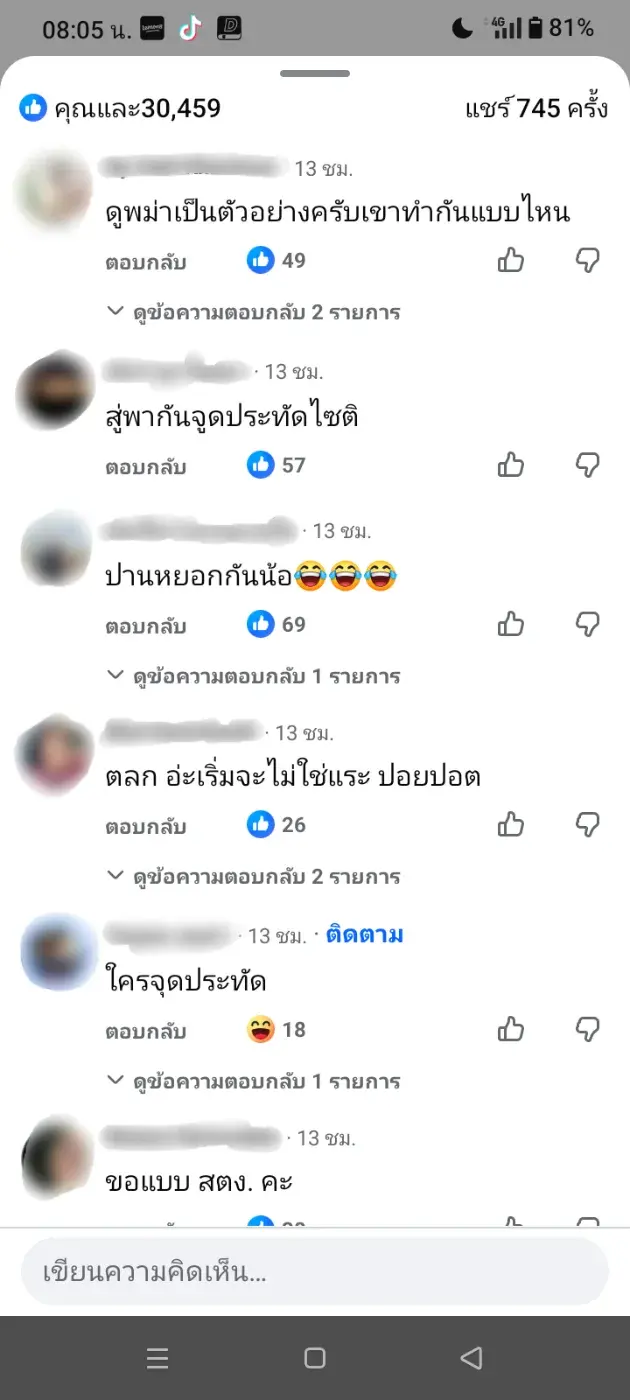Expand 2 replies under "ดูพม่าเป็นตัวอย่าง" comment
The width and height of the screenshot is (630, 1400).
coord(253,312)
